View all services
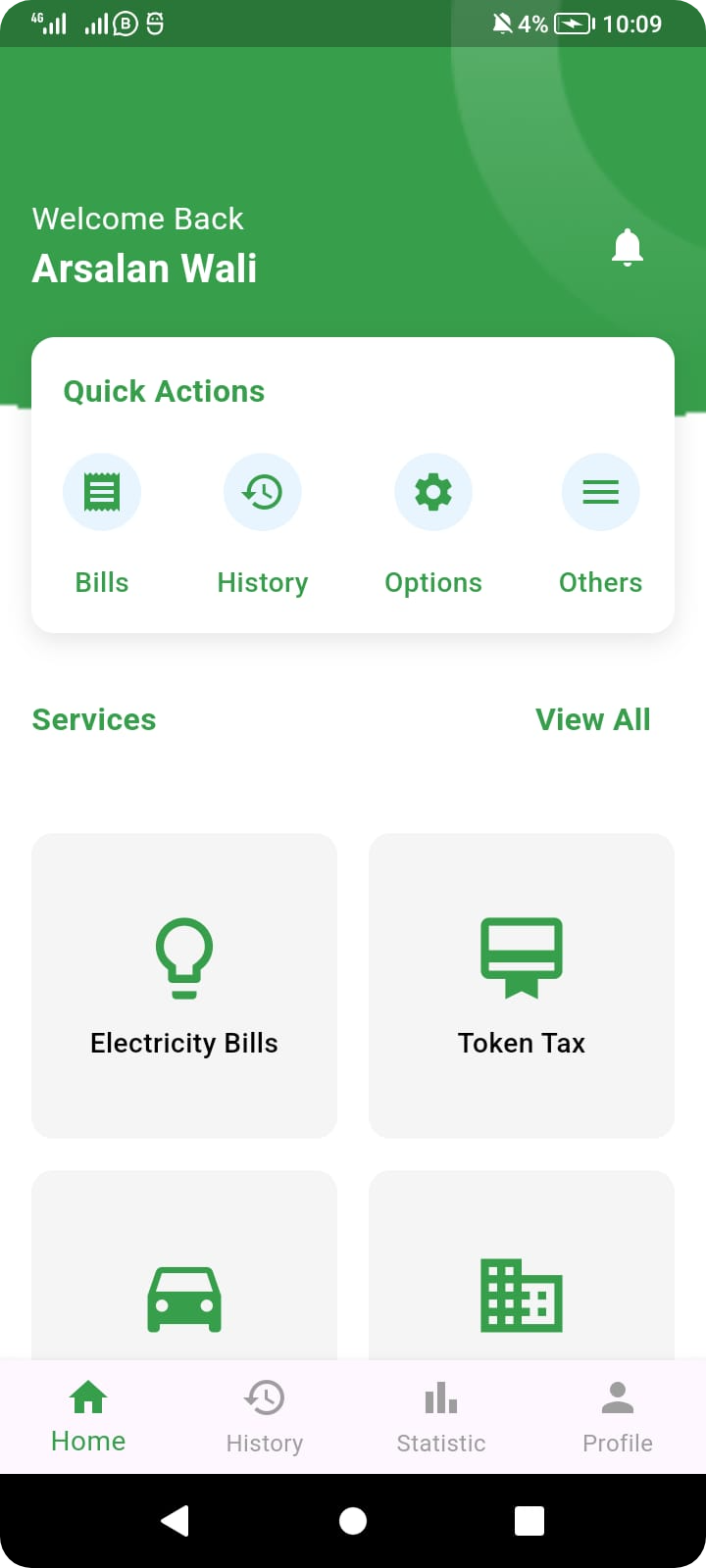706x1568 pixels. [592, 719]
